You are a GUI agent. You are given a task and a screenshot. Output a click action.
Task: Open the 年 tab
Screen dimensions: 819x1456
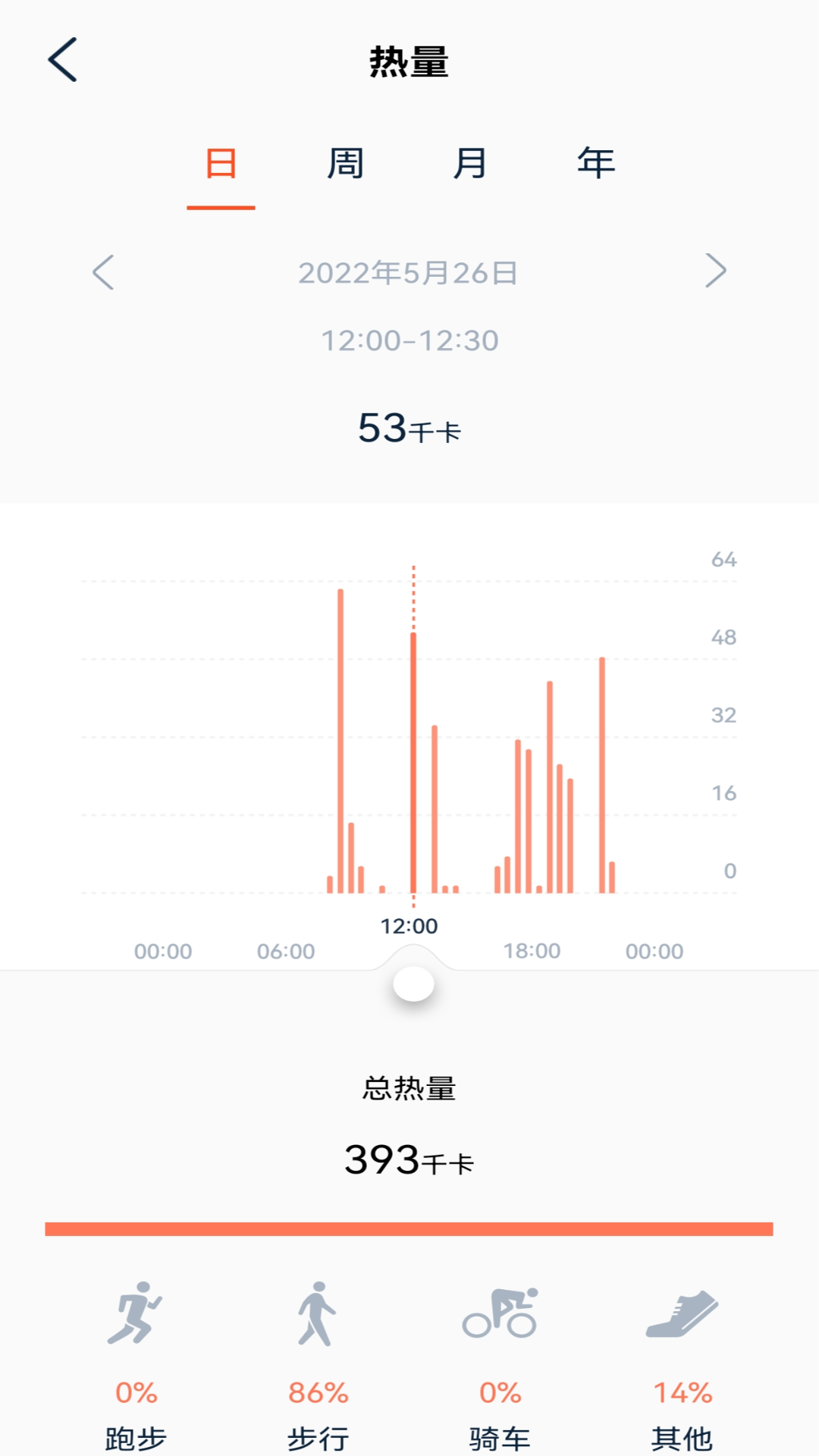pos(595,164)
